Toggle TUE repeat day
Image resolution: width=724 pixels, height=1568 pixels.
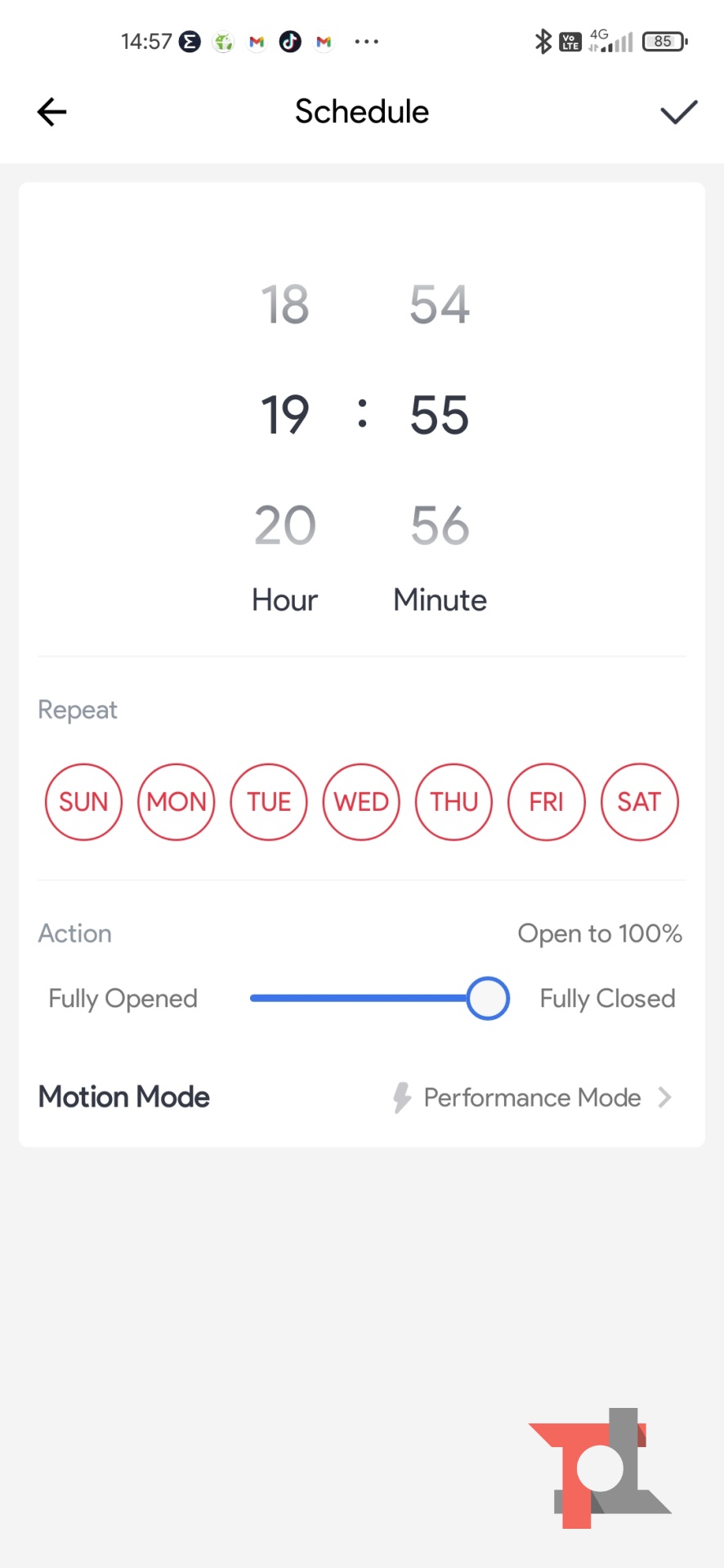click(x=269, y=802)
